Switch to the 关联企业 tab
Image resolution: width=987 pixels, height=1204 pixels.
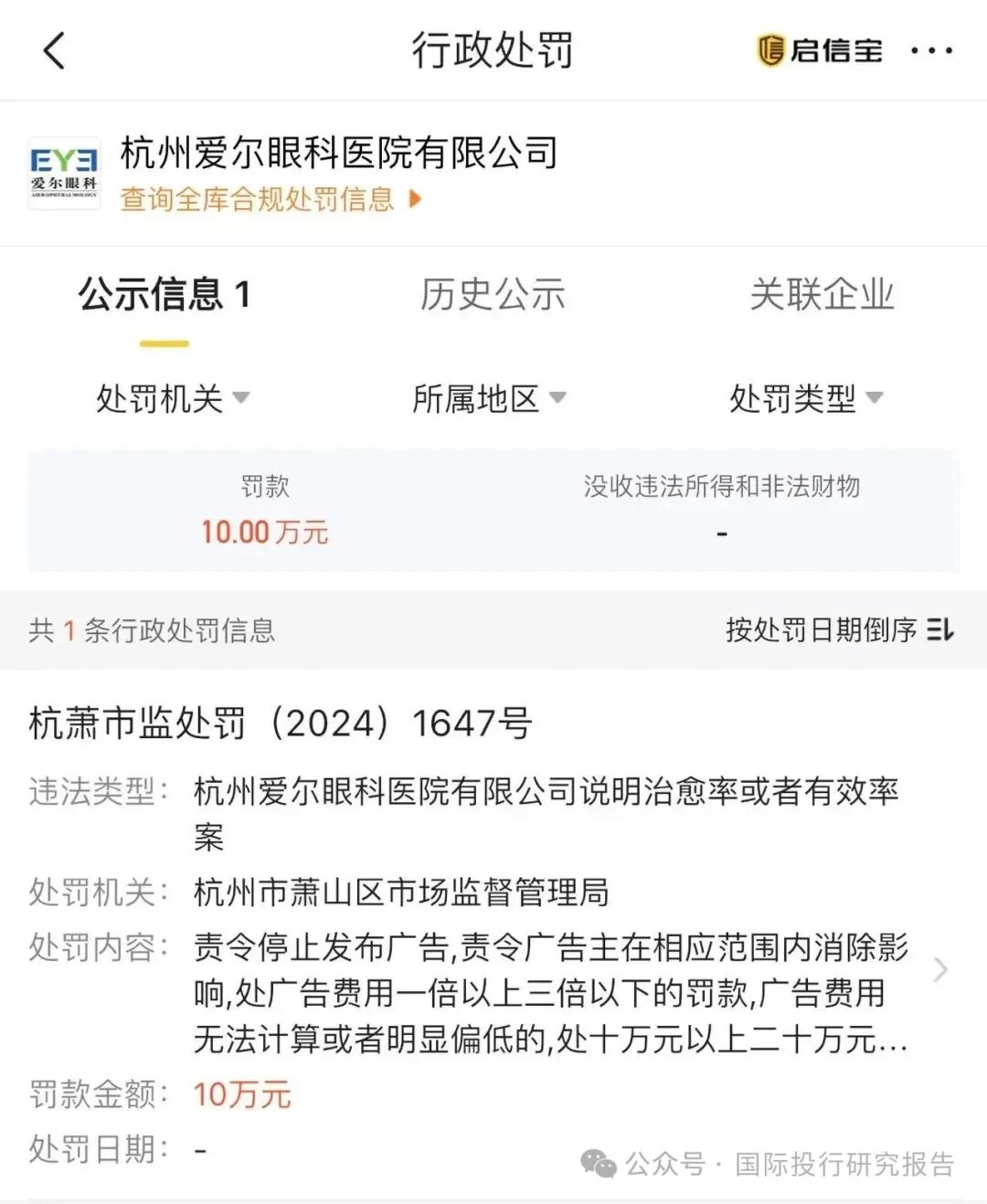822,295
